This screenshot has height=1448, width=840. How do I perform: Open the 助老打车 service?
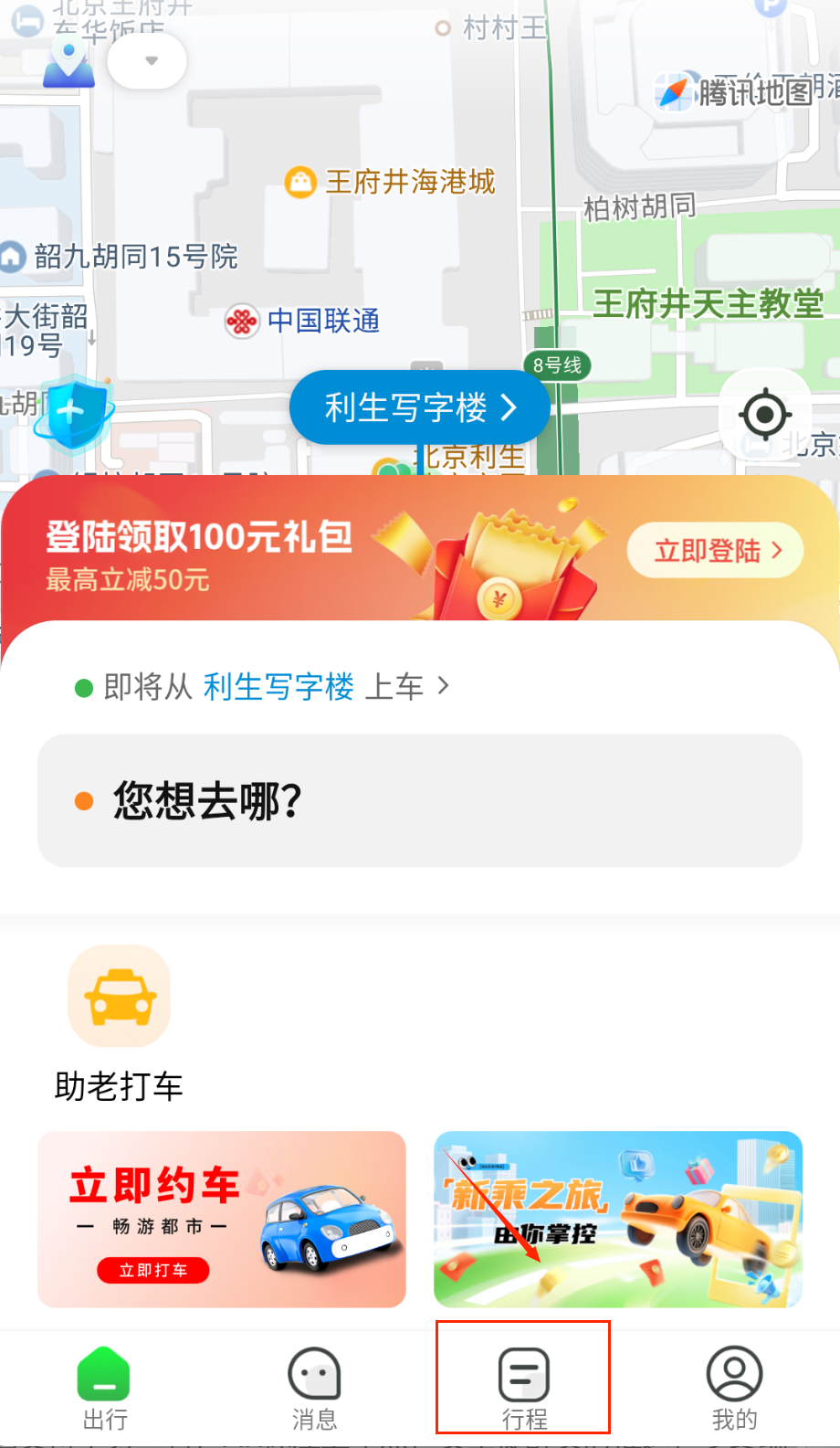click(119, 1023)
